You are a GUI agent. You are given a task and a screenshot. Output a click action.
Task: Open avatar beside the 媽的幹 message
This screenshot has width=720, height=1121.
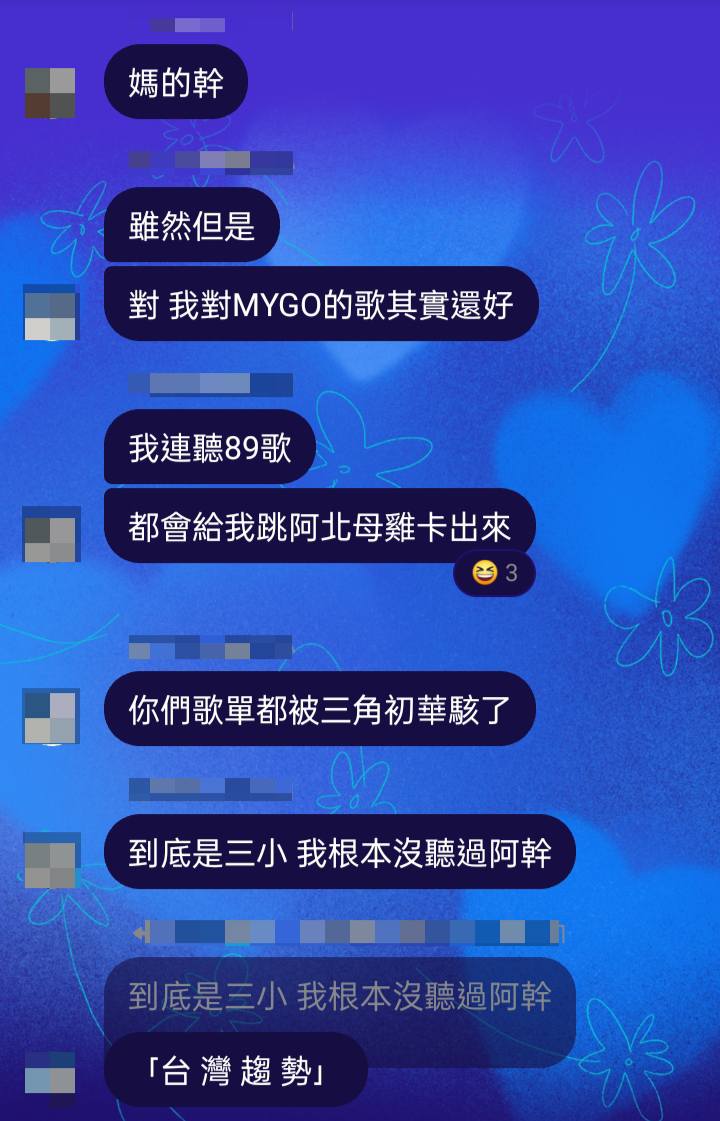point(50,93)
